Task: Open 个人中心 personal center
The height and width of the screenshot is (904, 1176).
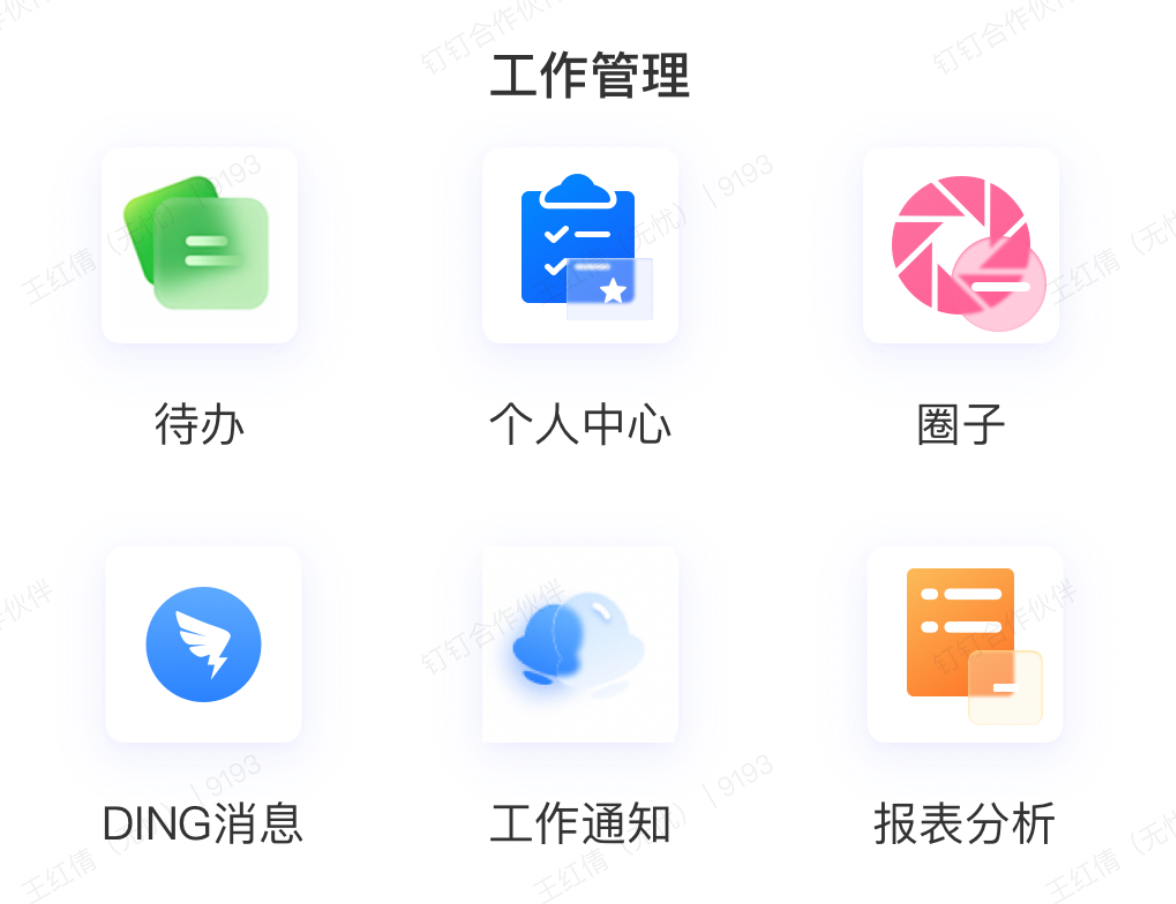Action: click(x=580, y=246)
